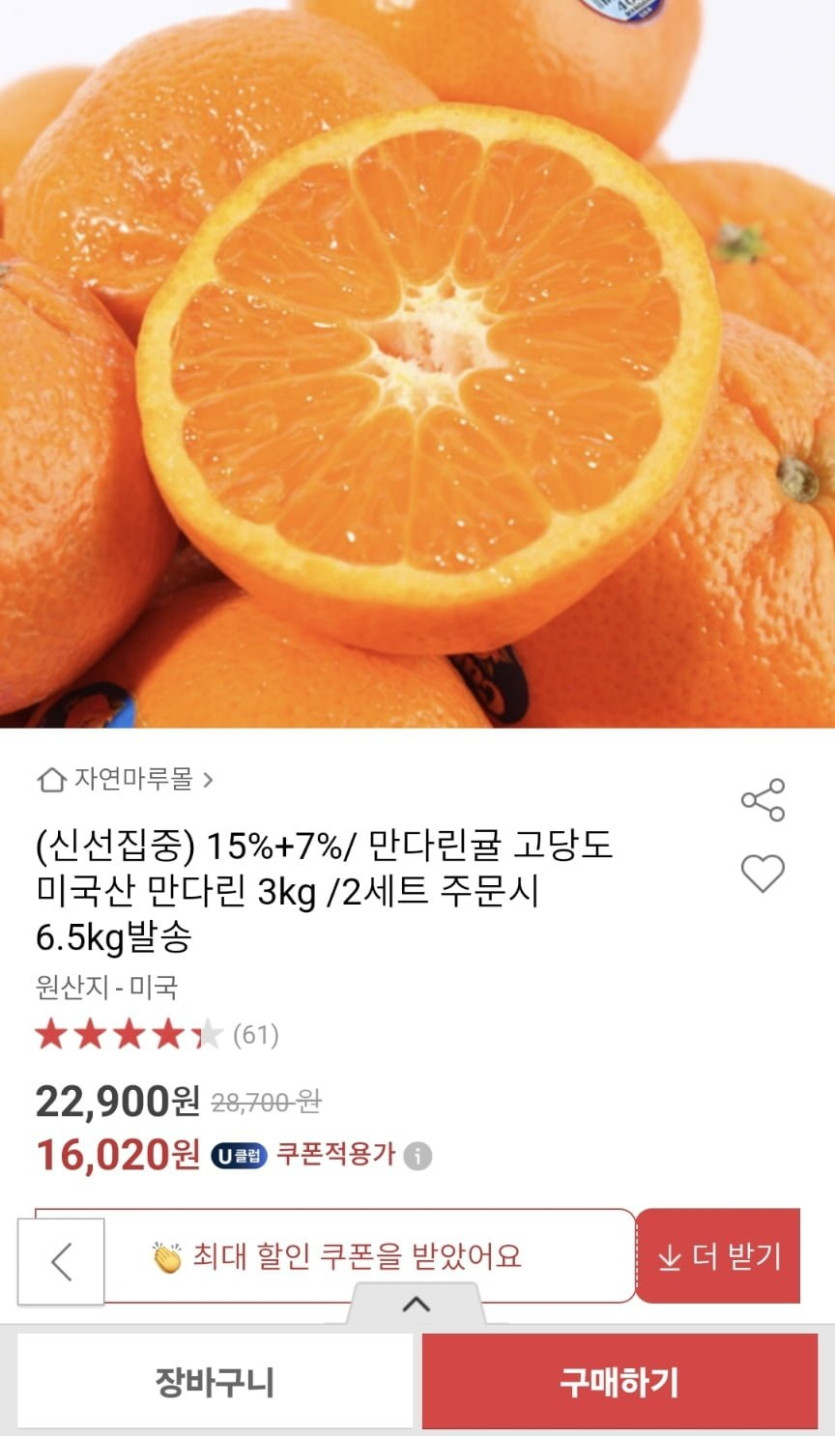The width and height of the screenshot is (835, 1436).
Task: Go back with the left arrow button
Action: pyautogui.click(x=61, y=1261)
